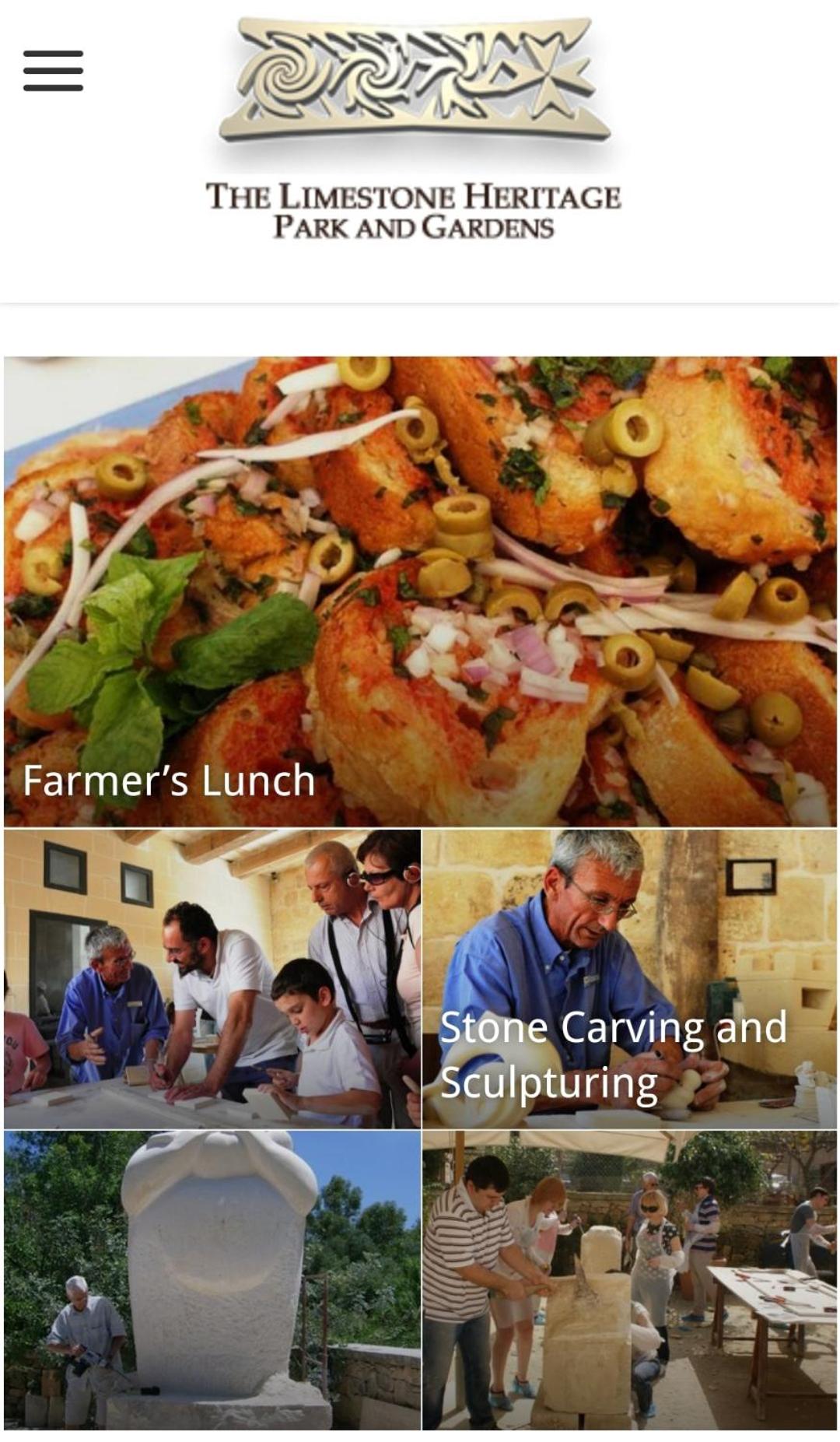Open the Farmer's Lunch tile
This screenshot has width=840, height=1442.
(420, 591)
